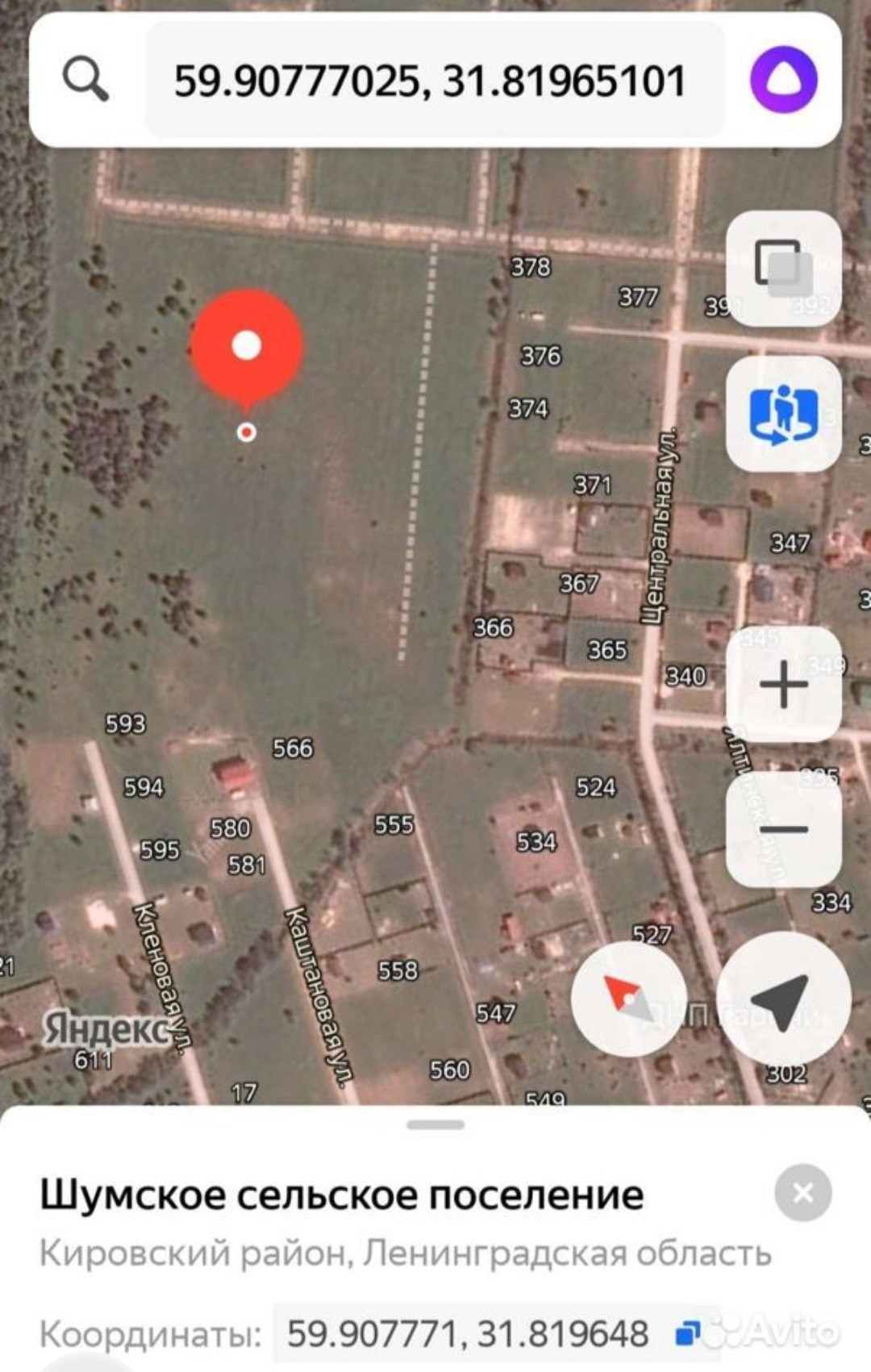Tap the magnifier search icon
The width and height of the screenshot is (871, 1372).
click(x=85, y=80)
